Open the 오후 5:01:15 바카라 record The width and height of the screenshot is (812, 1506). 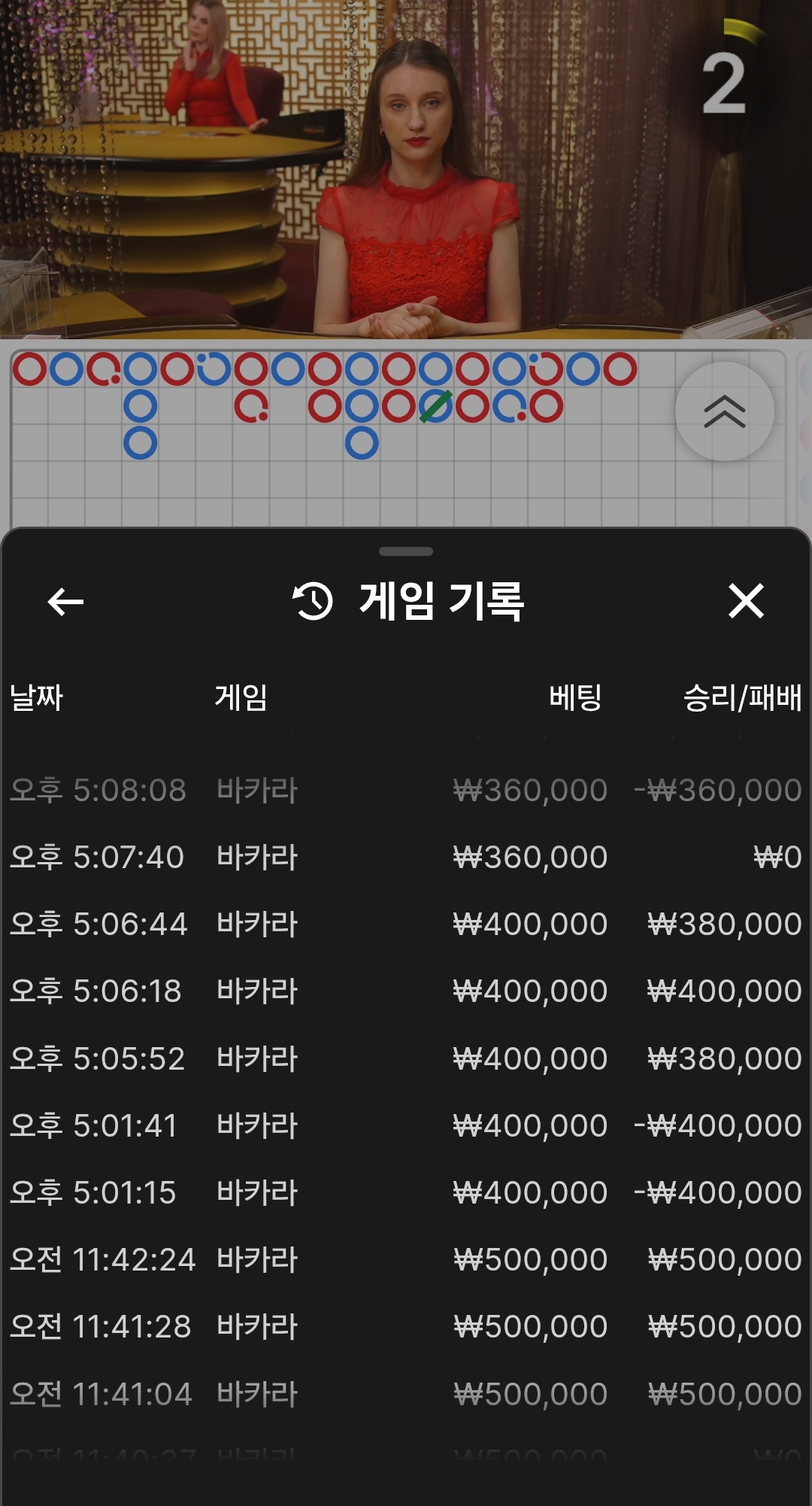[x=406, y=1192]
